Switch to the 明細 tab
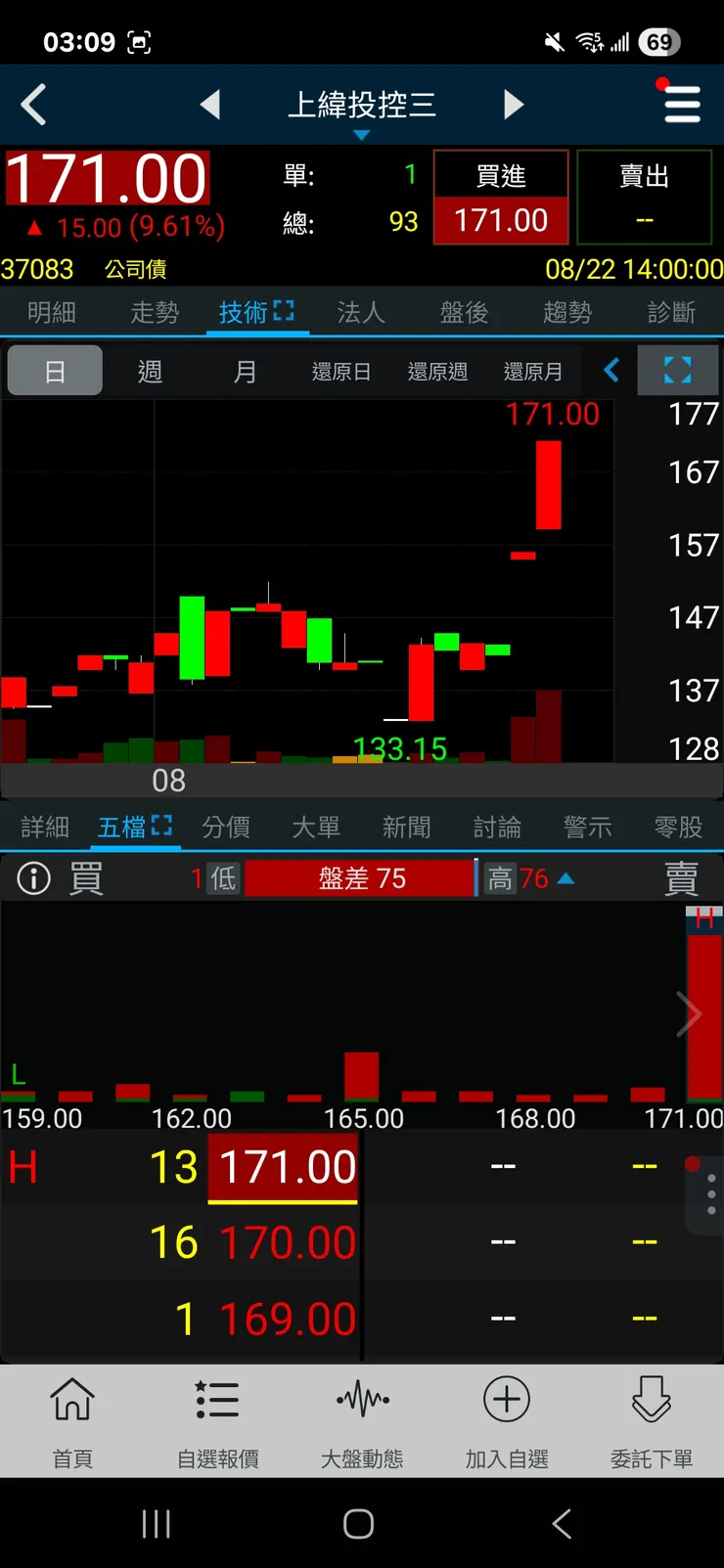This screenshot has width=724, height=1568. click(x=51, y=313)
